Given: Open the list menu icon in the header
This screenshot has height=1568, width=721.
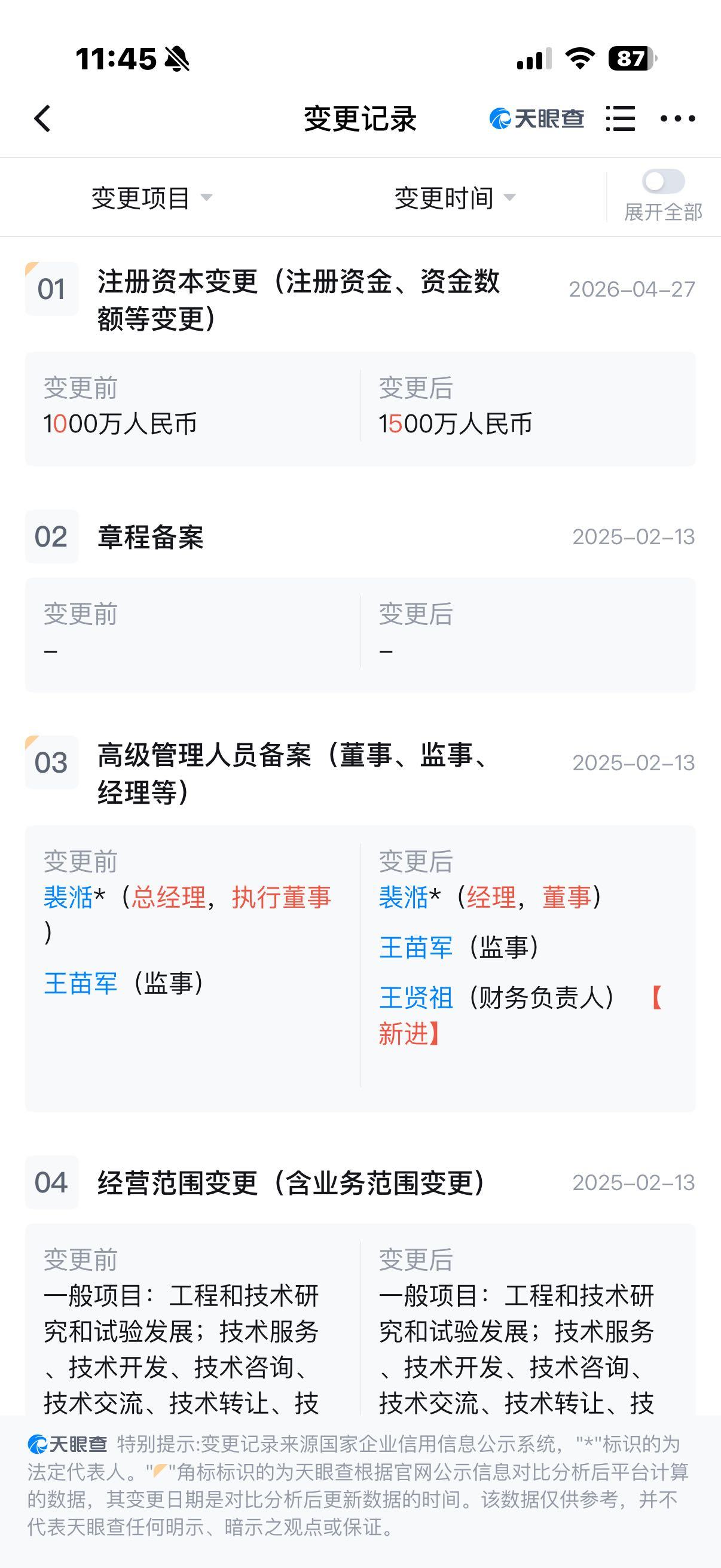Looking at the screenshot, I should coord(621,118).
